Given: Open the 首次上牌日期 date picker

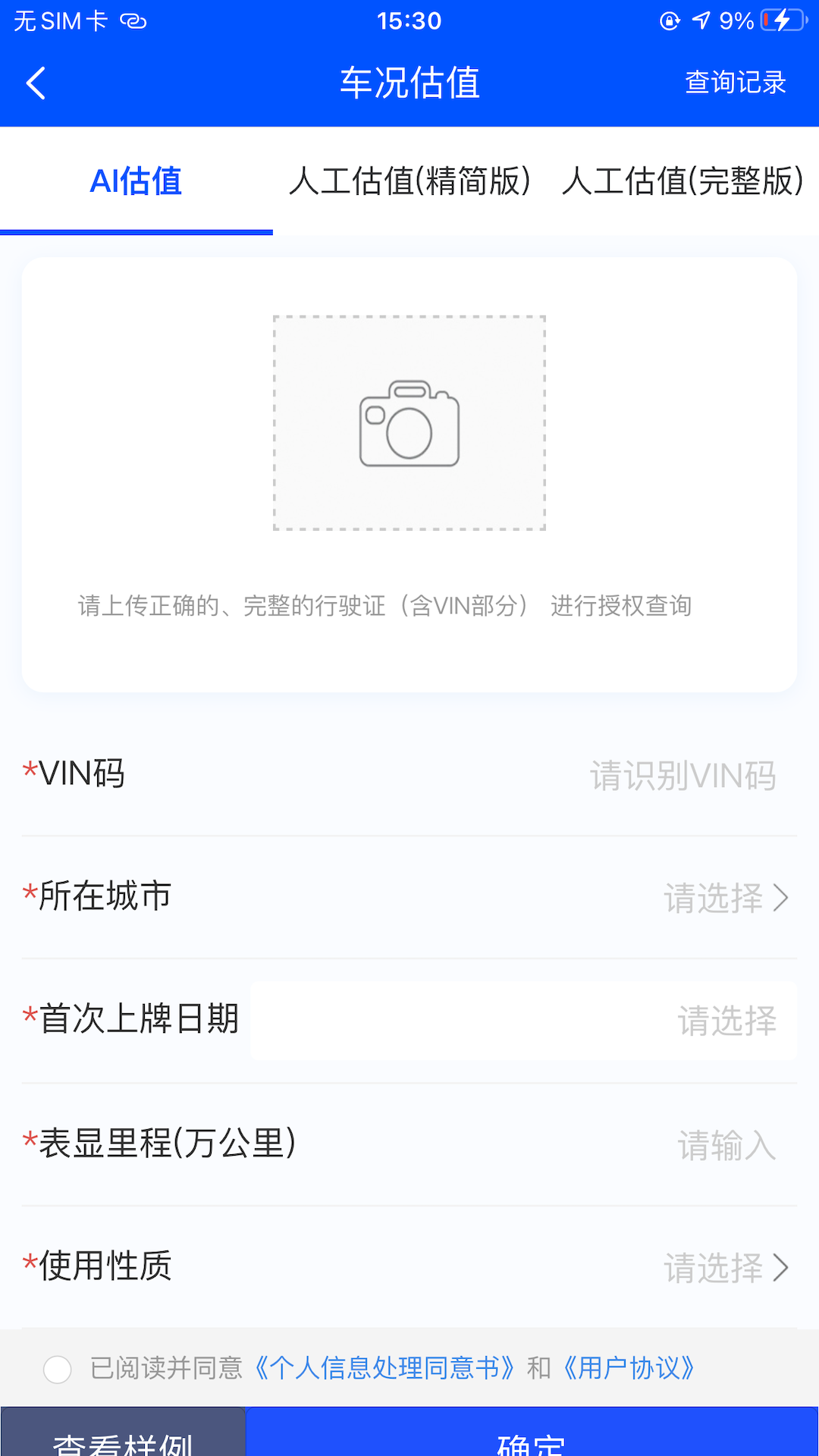Looking at the screenshot, I should click(726, 1021).
